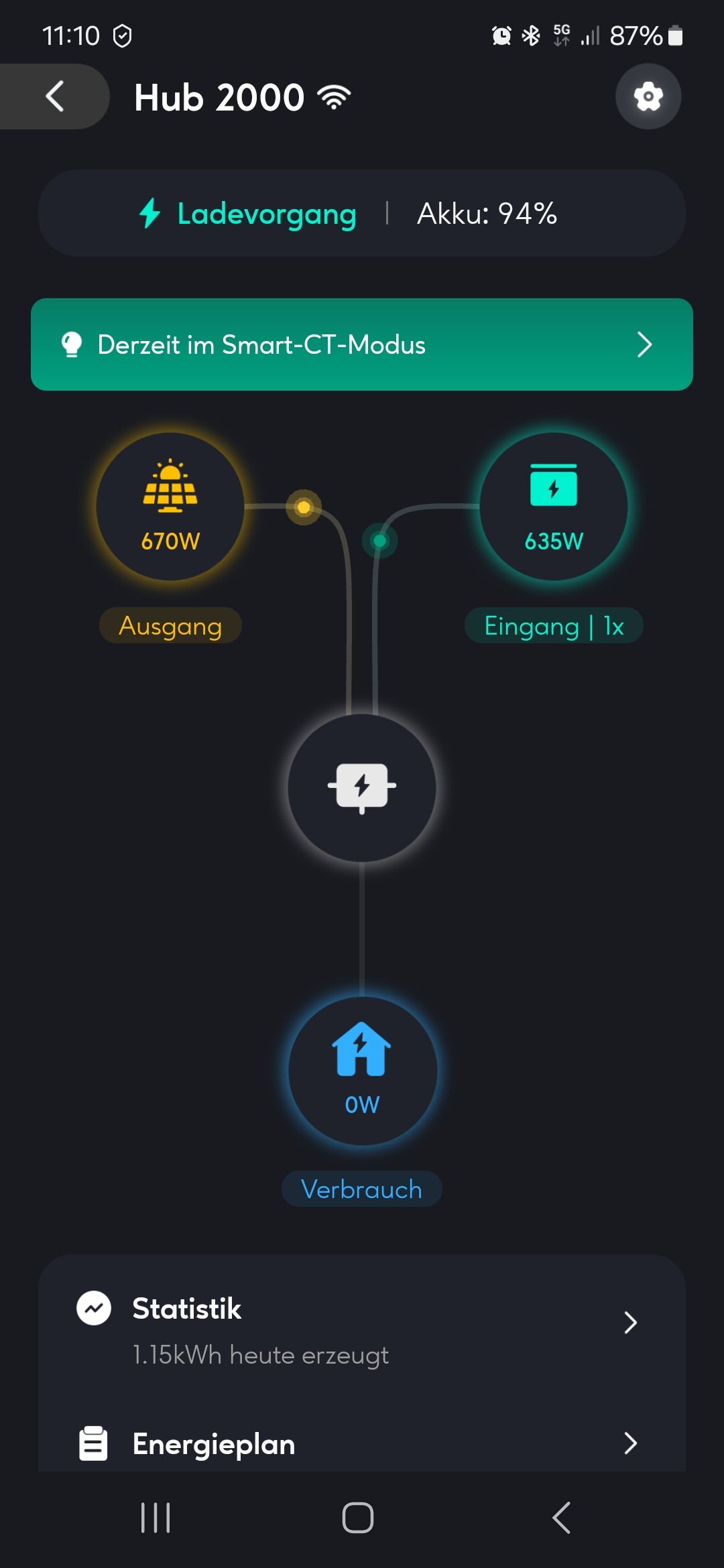Open recent apps from the navigation bar
Viewport: 724px width, 1568px height.
tap(156, 1518)
